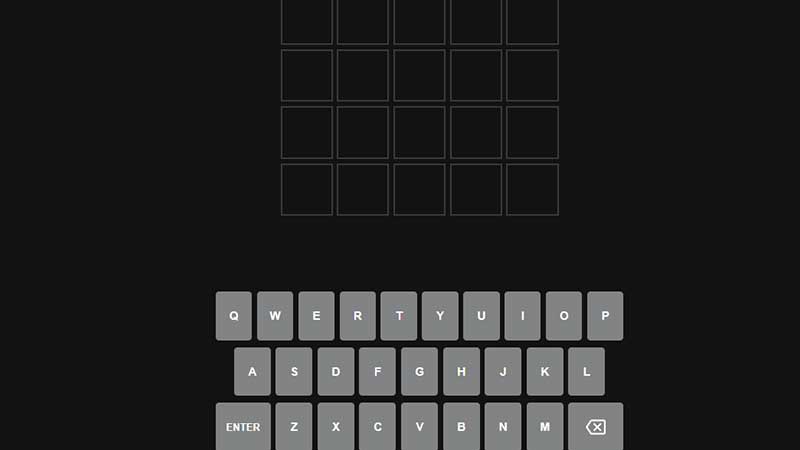The width and height of the screenshot is (800, 450).
Task: Tap the S key
Action: click(294, 372)
